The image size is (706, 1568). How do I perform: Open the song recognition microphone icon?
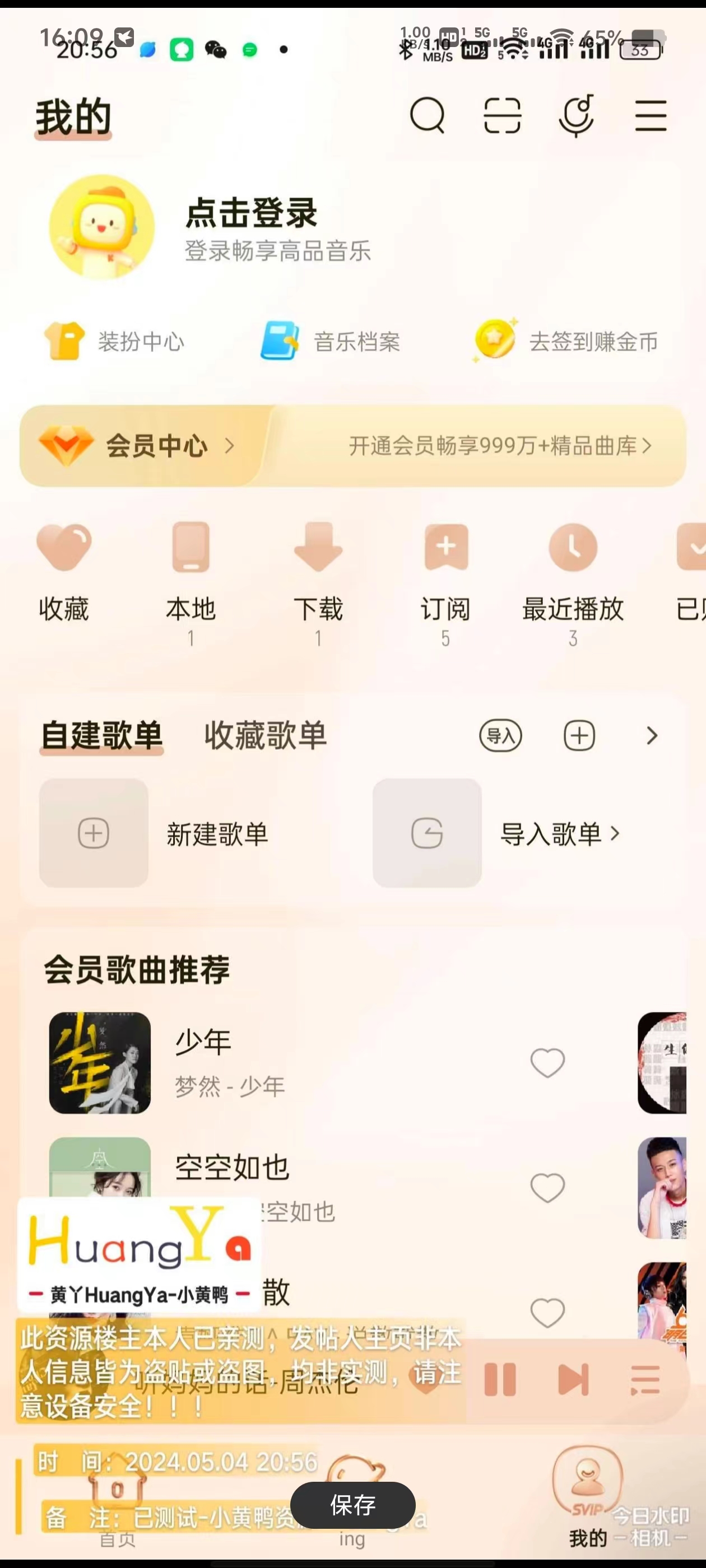[x=575, y=115]
